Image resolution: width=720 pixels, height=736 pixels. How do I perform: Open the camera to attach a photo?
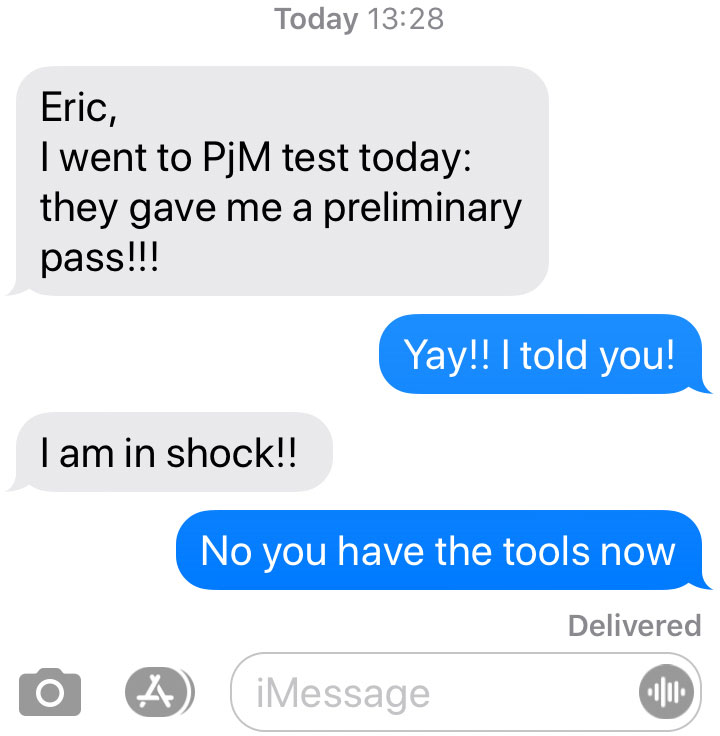(47, 692)
